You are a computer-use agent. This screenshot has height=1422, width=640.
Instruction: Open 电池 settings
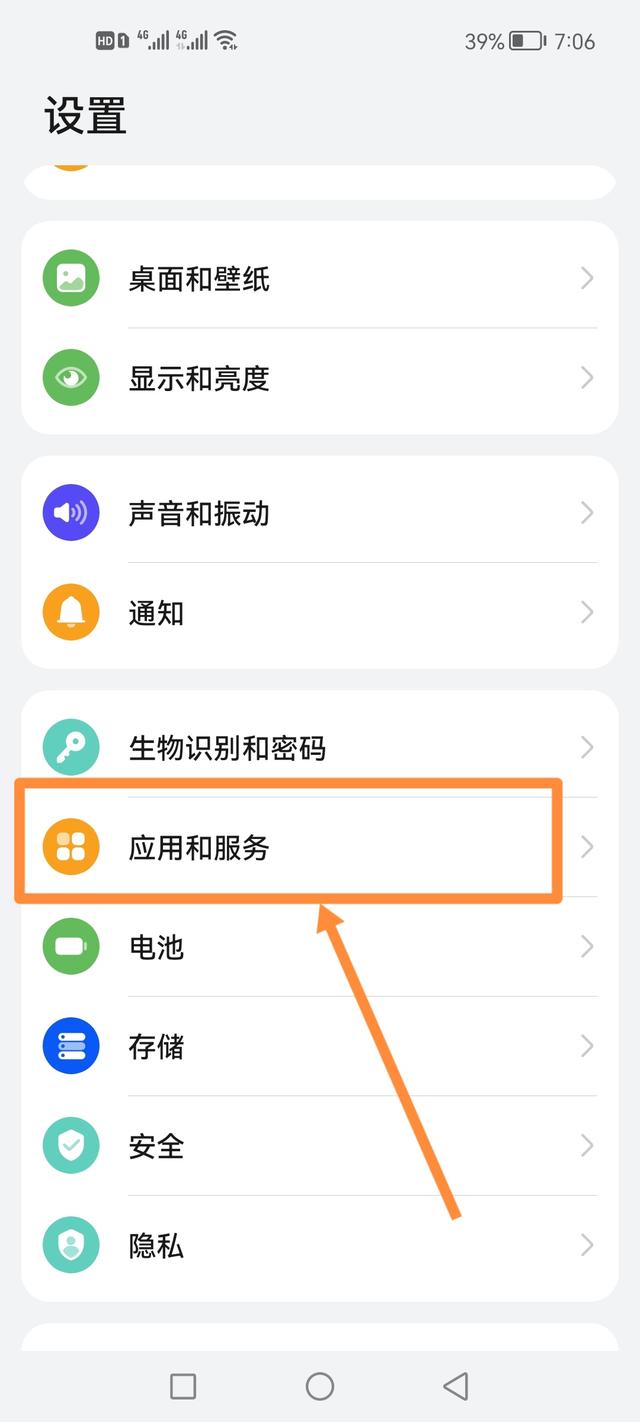320,946
